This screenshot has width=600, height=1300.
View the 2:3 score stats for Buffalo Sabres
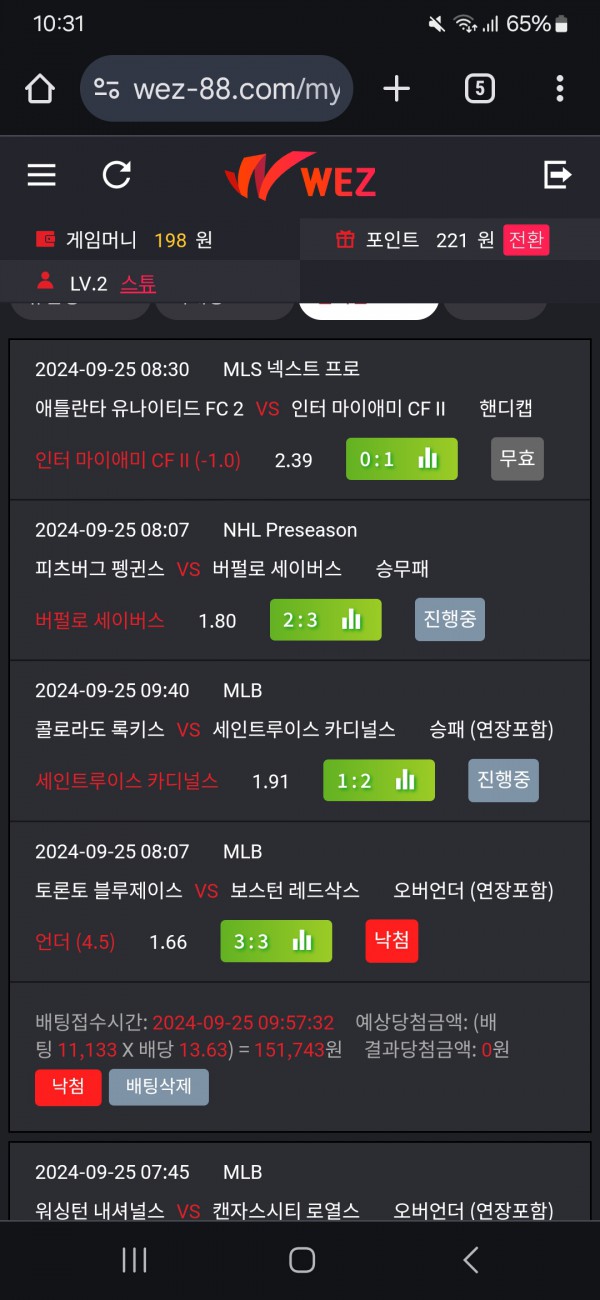click(x=325, y=620)
